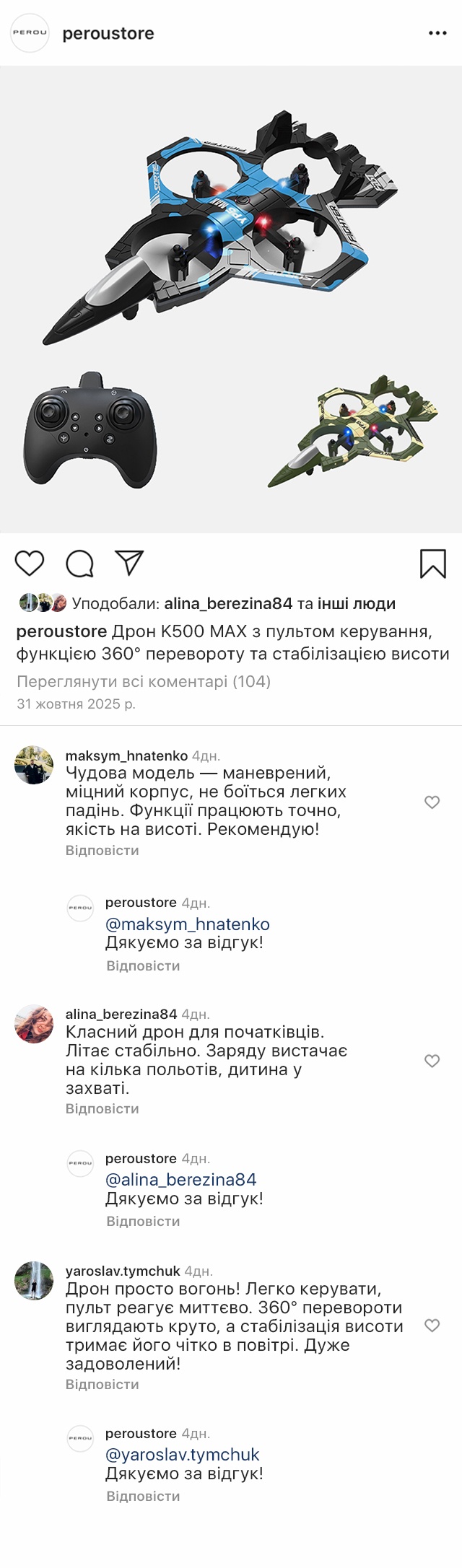
Task: Open the @yaroslav.tymchuk mention link
Action: 182,1455
